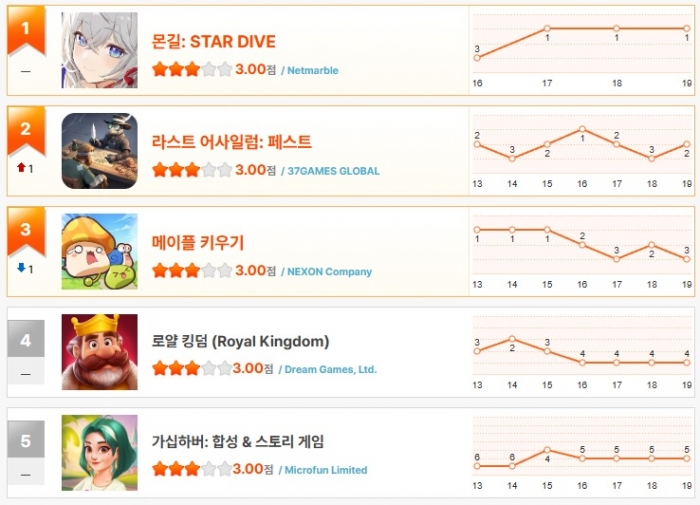
Task: Open the 메이플 키우기 game entry
Action: point(198,243)
